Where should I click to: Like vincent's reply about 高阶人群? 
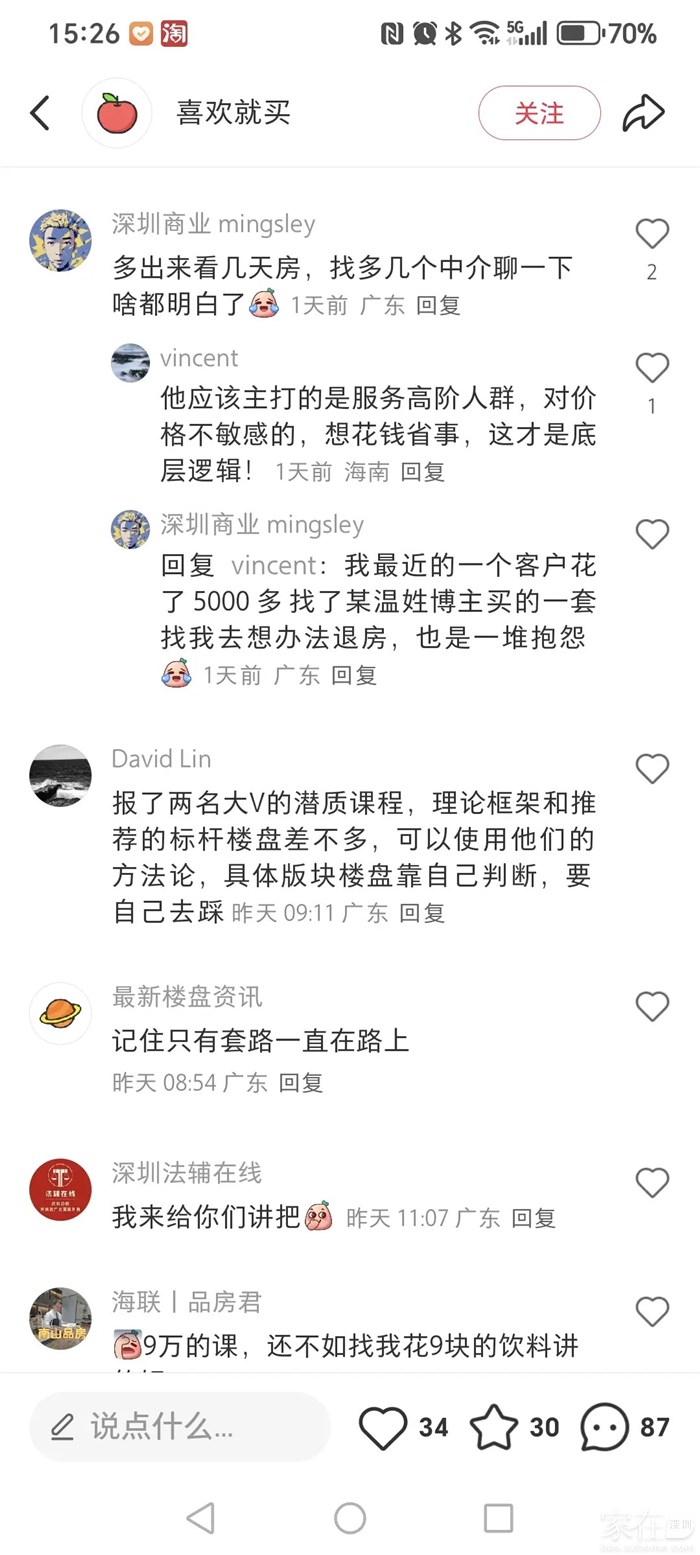pos(652,369)
